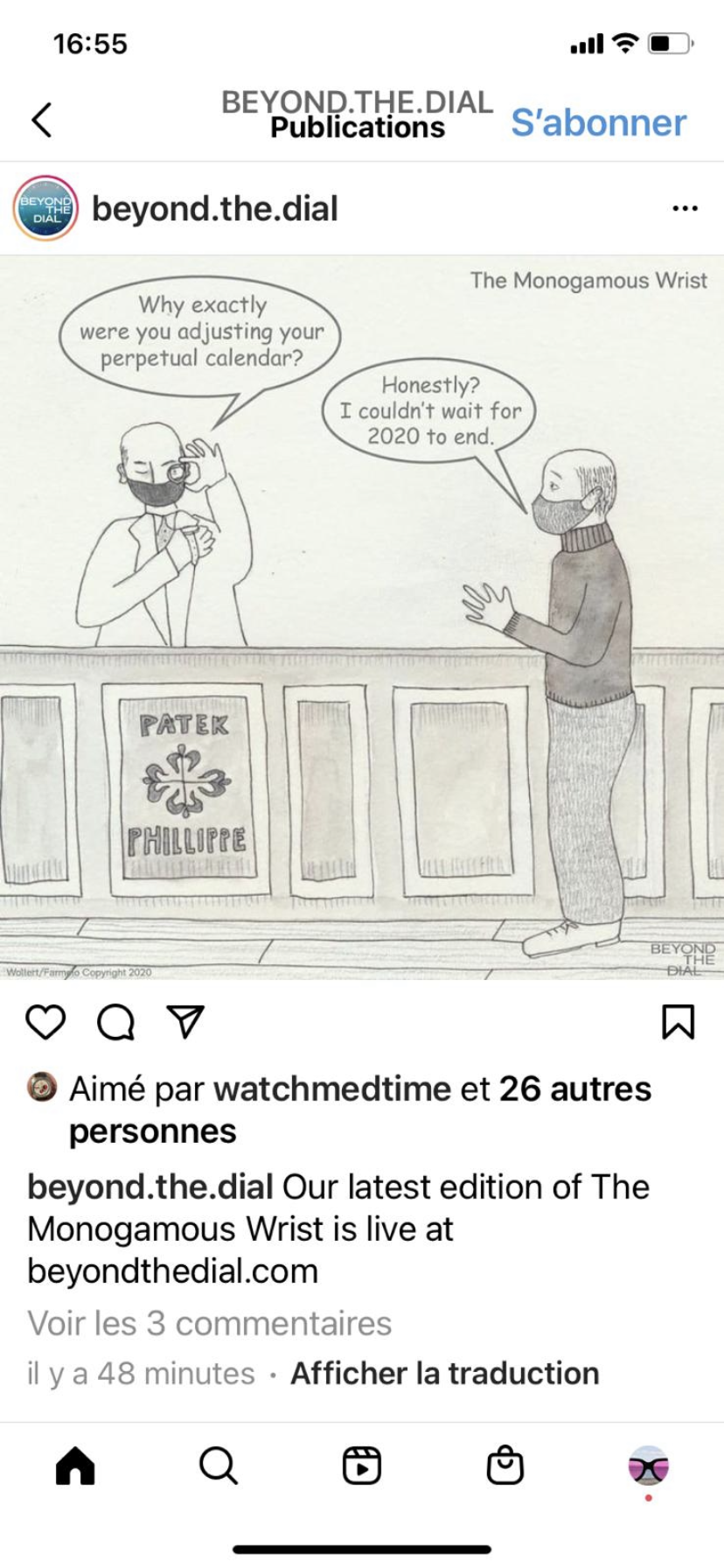
Task: Share the post with the paper plane icon
Action: [x=185, y=1021]
